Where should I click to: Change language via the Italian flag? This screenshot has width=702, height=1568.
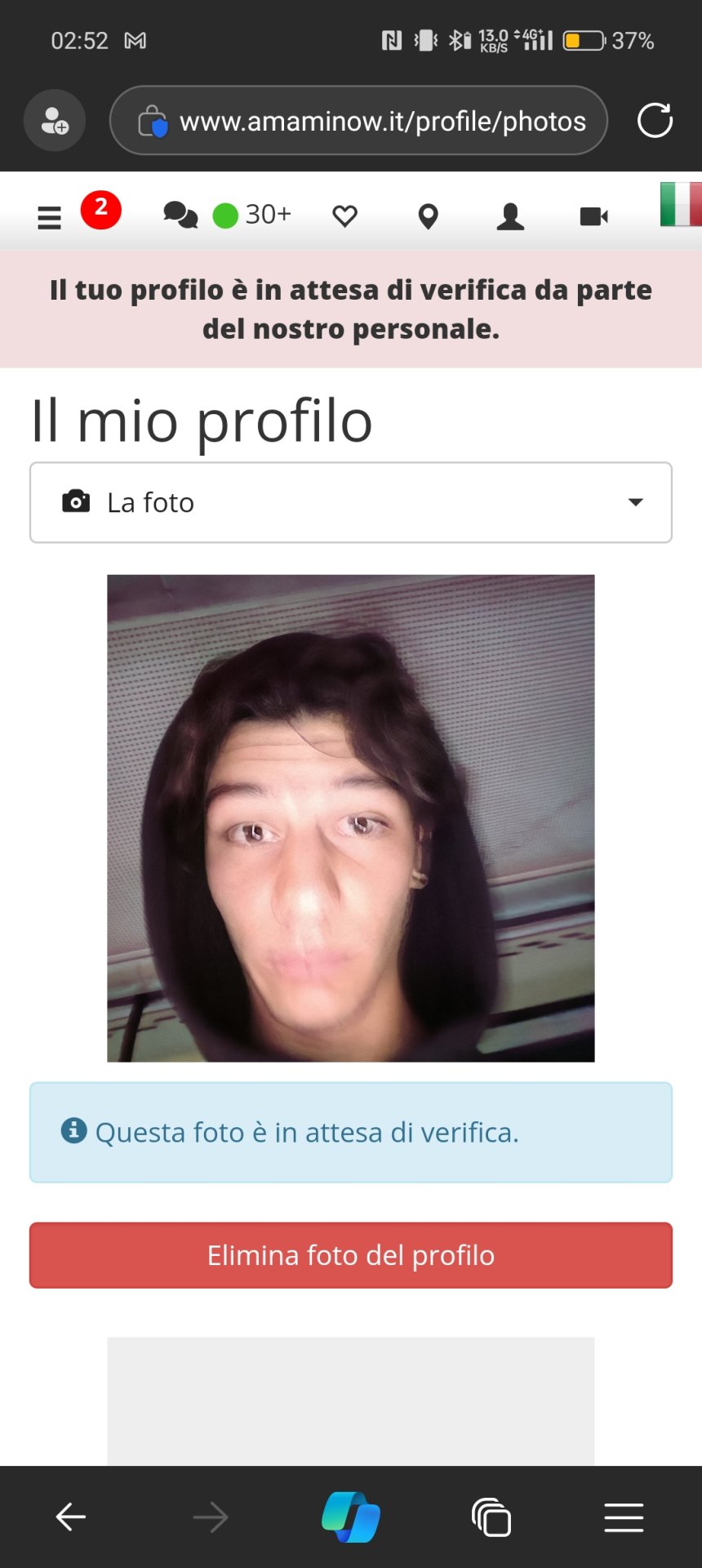coord(680,204)
